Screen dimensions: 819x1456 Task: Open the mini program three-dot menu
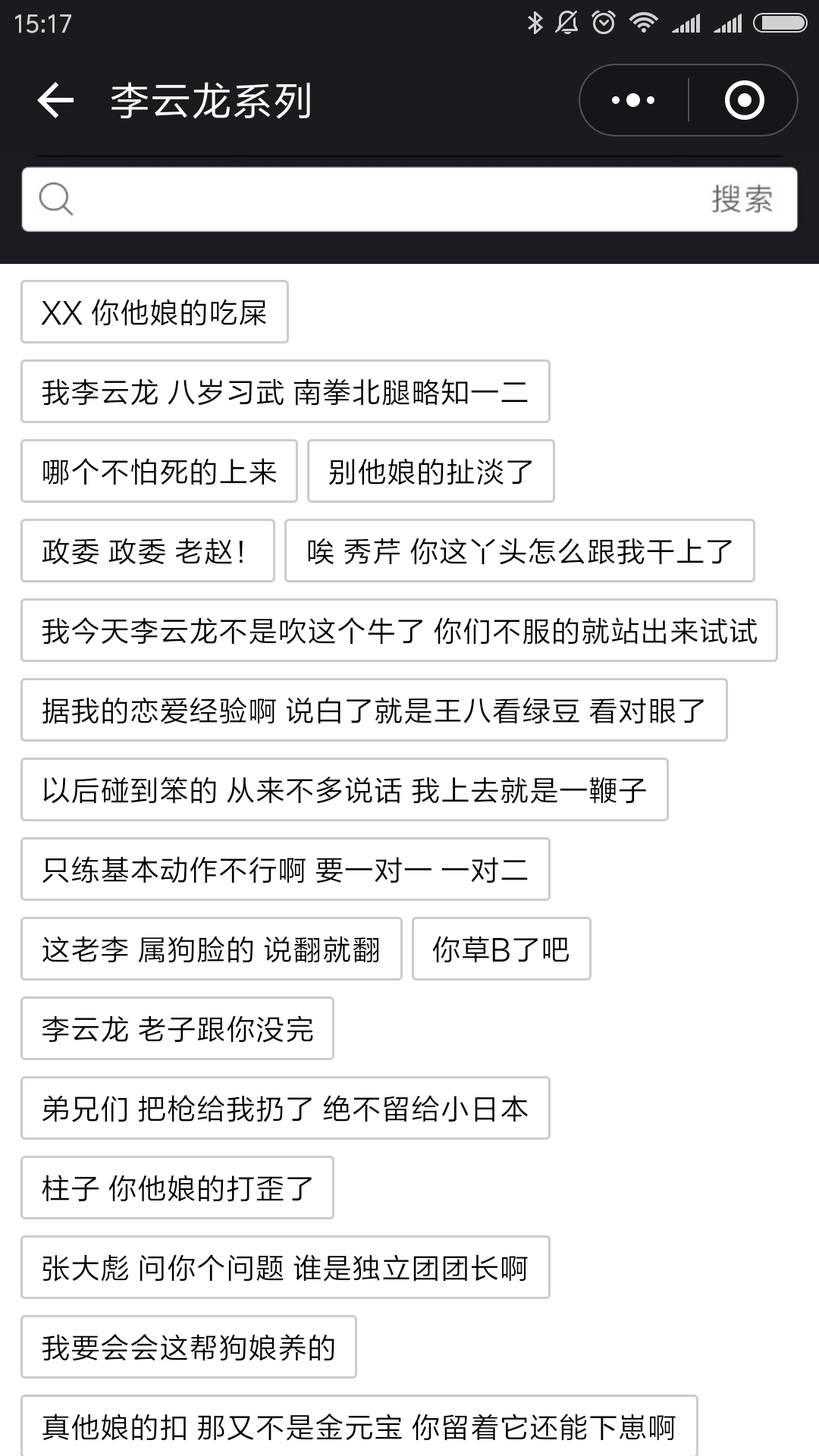(x=634, y=100)
